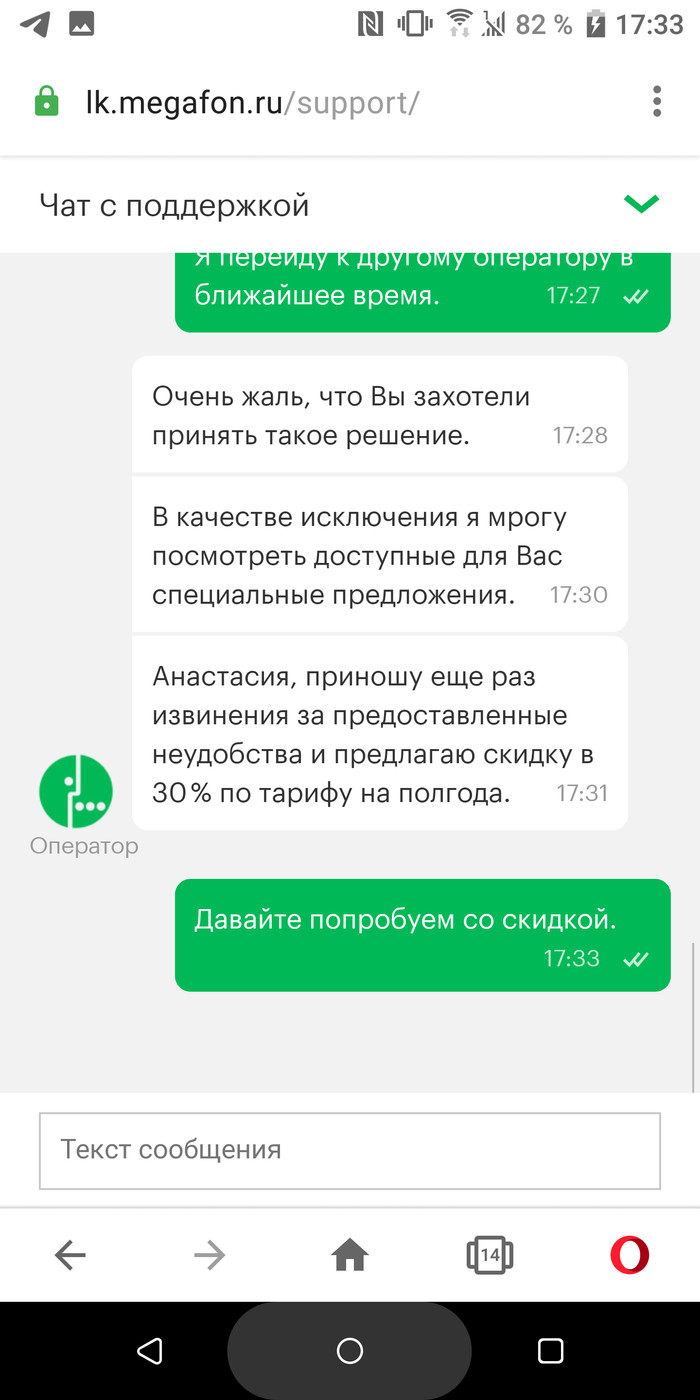This screenshot has width=700, height=1400.
Task: Open the tab switcher showing 14 tabs
Action: 490,1254
